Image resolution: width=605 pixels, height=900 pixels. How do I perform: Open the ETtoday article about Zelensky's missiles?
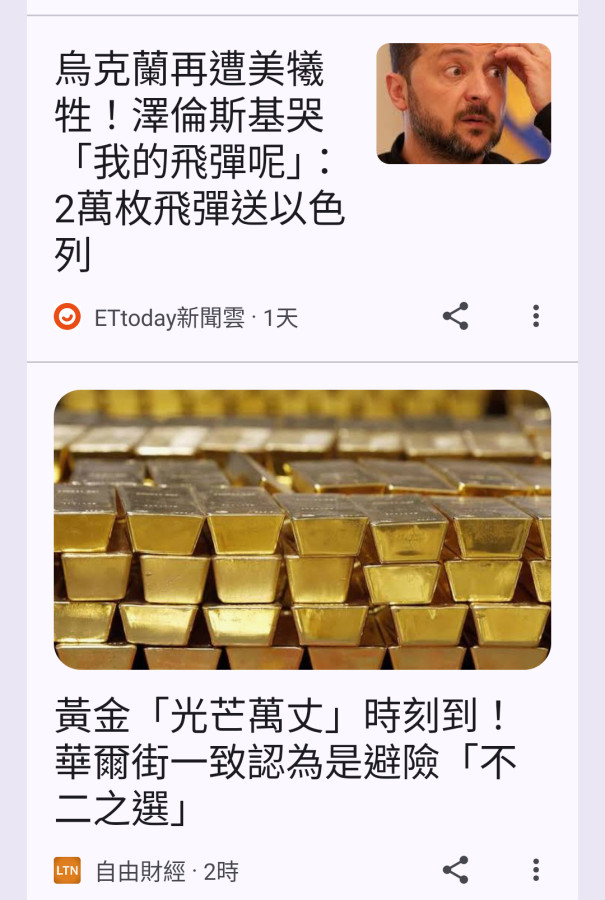pyautogui.click(x=200, y=162)
